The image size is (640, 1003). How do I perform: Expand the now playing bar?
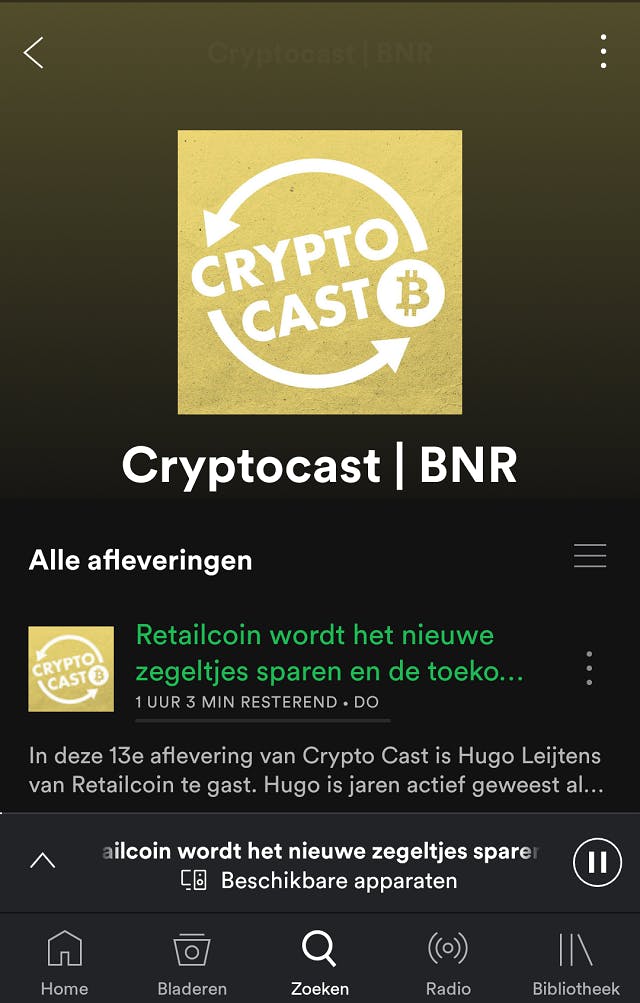(x=43, y=860)
